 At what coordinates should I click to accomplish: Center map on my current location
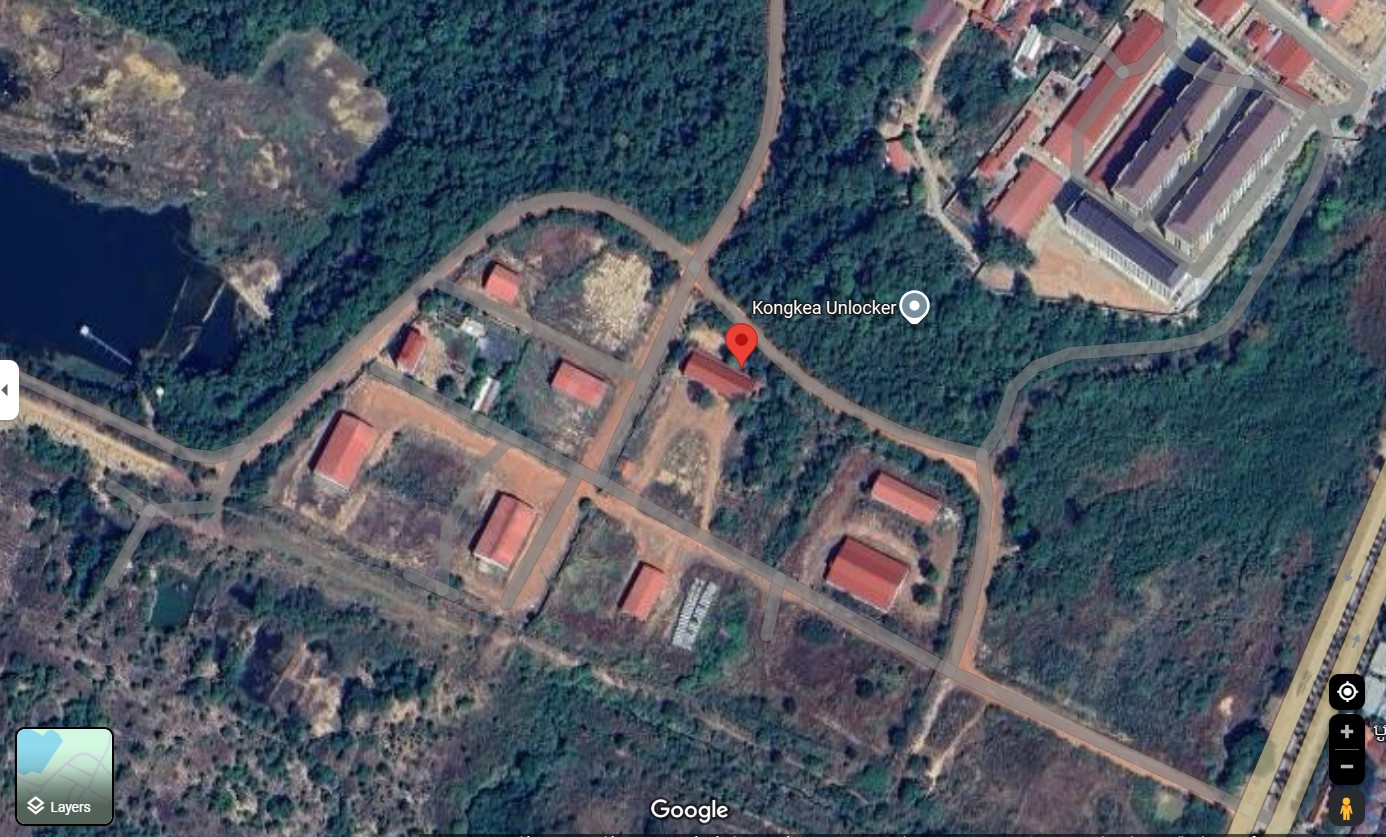point(1346,692)
